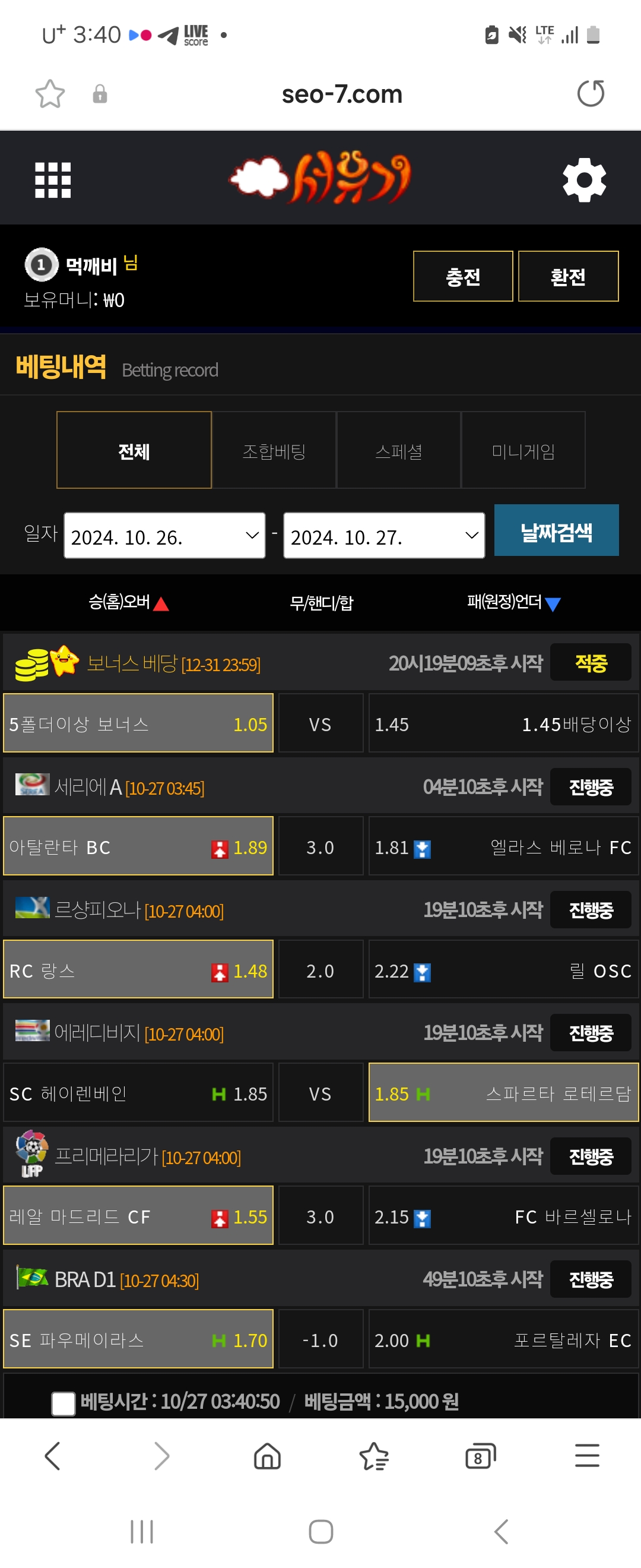Open the browser bookmarks list
The height and width of the screenshot is (1568, 641).
coord(373,1456)
